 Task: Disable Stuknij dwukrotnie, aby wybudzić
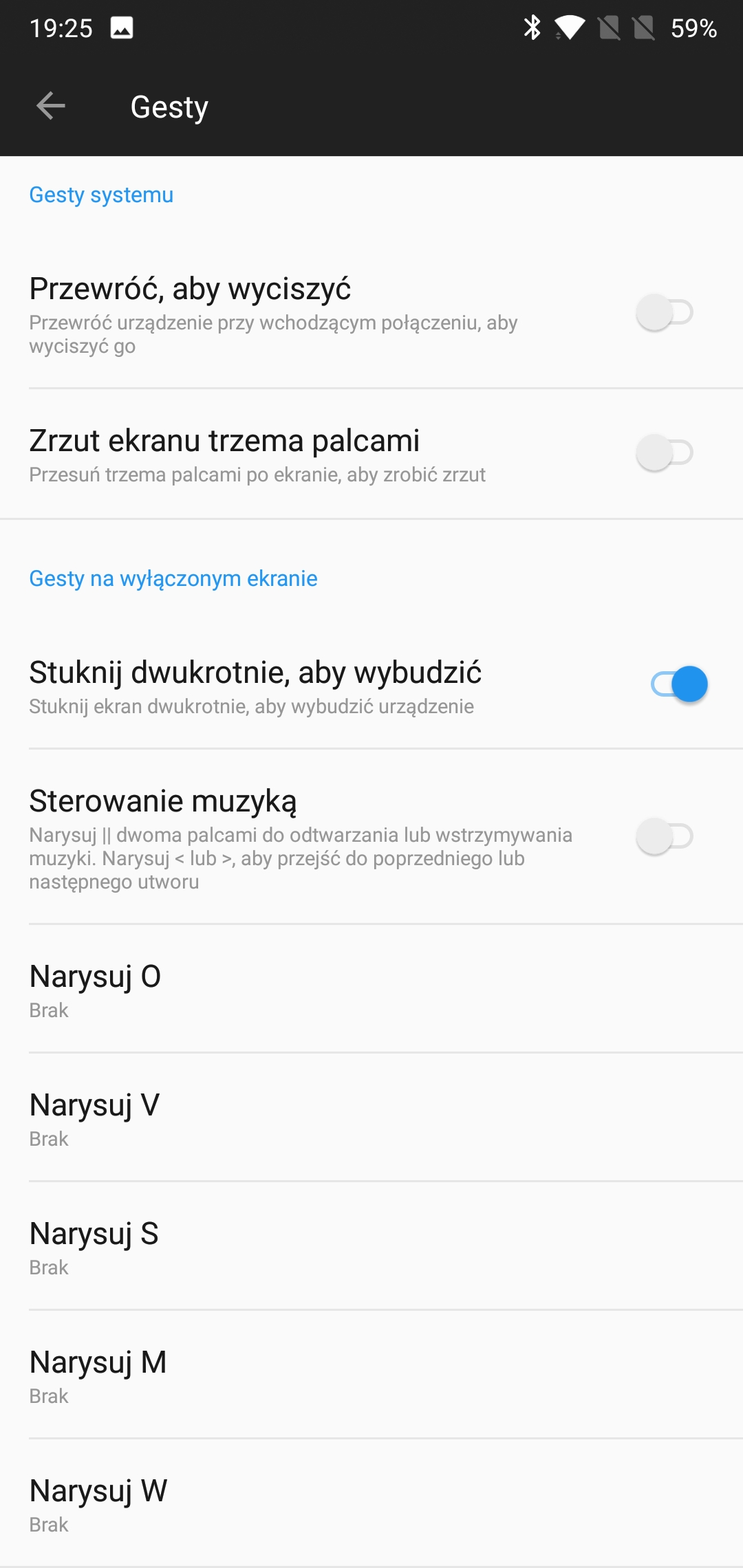pos(680,684)
